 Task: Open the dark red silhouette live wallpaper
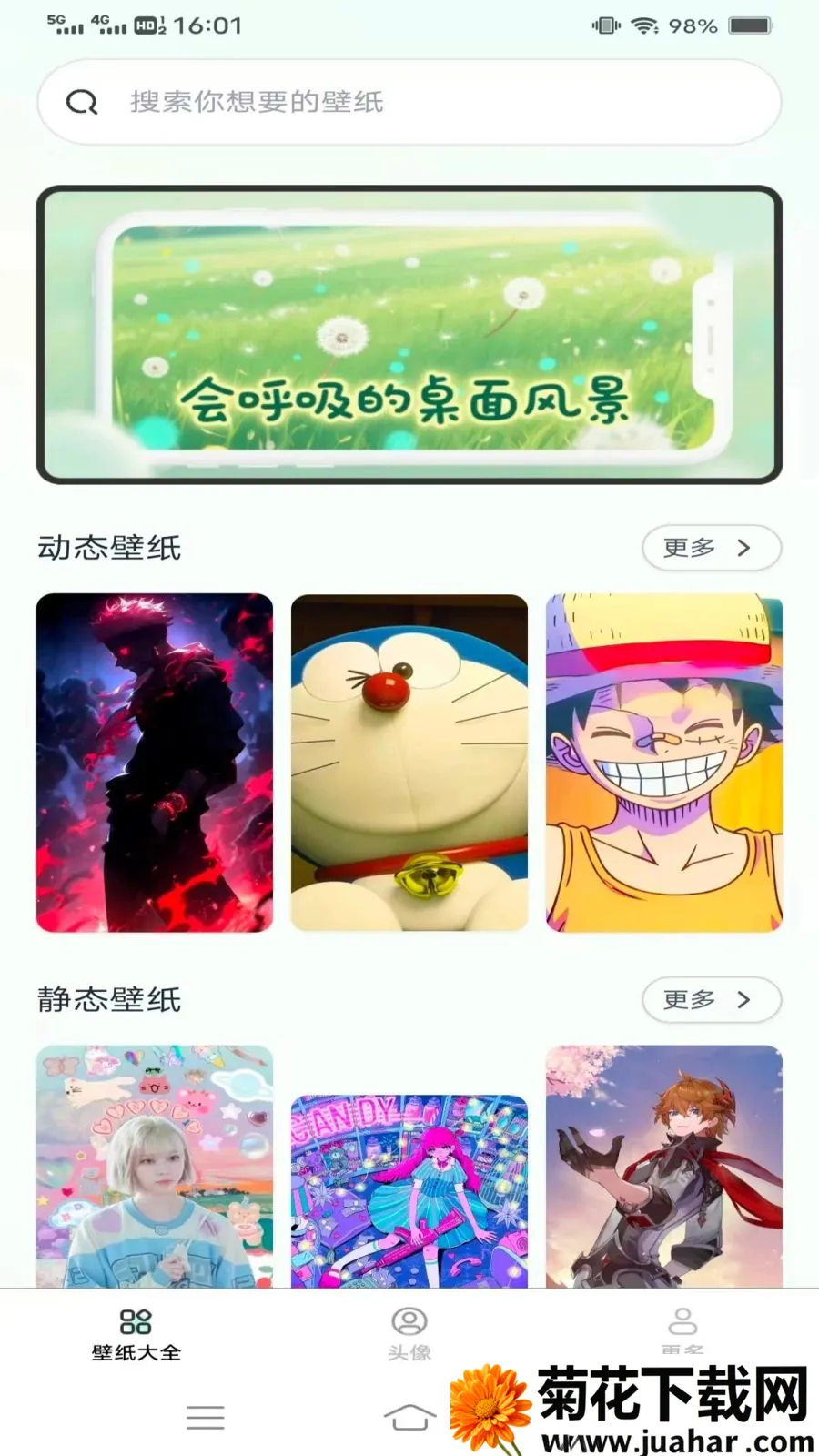[x=155, y=763]
